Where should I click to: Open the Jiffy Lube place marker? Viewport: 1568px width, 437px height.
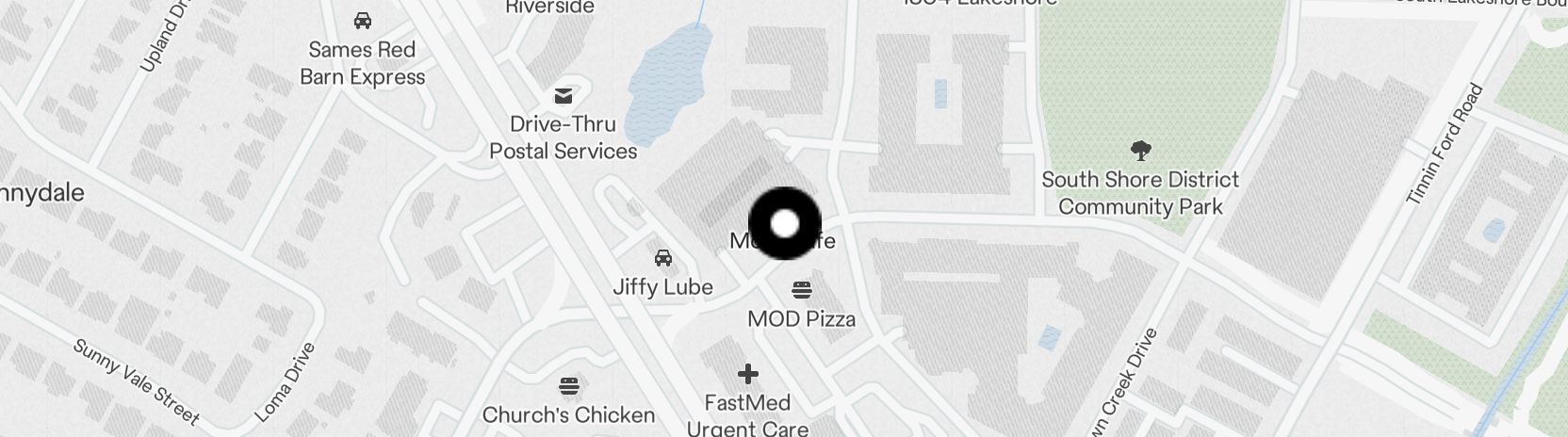663,258
